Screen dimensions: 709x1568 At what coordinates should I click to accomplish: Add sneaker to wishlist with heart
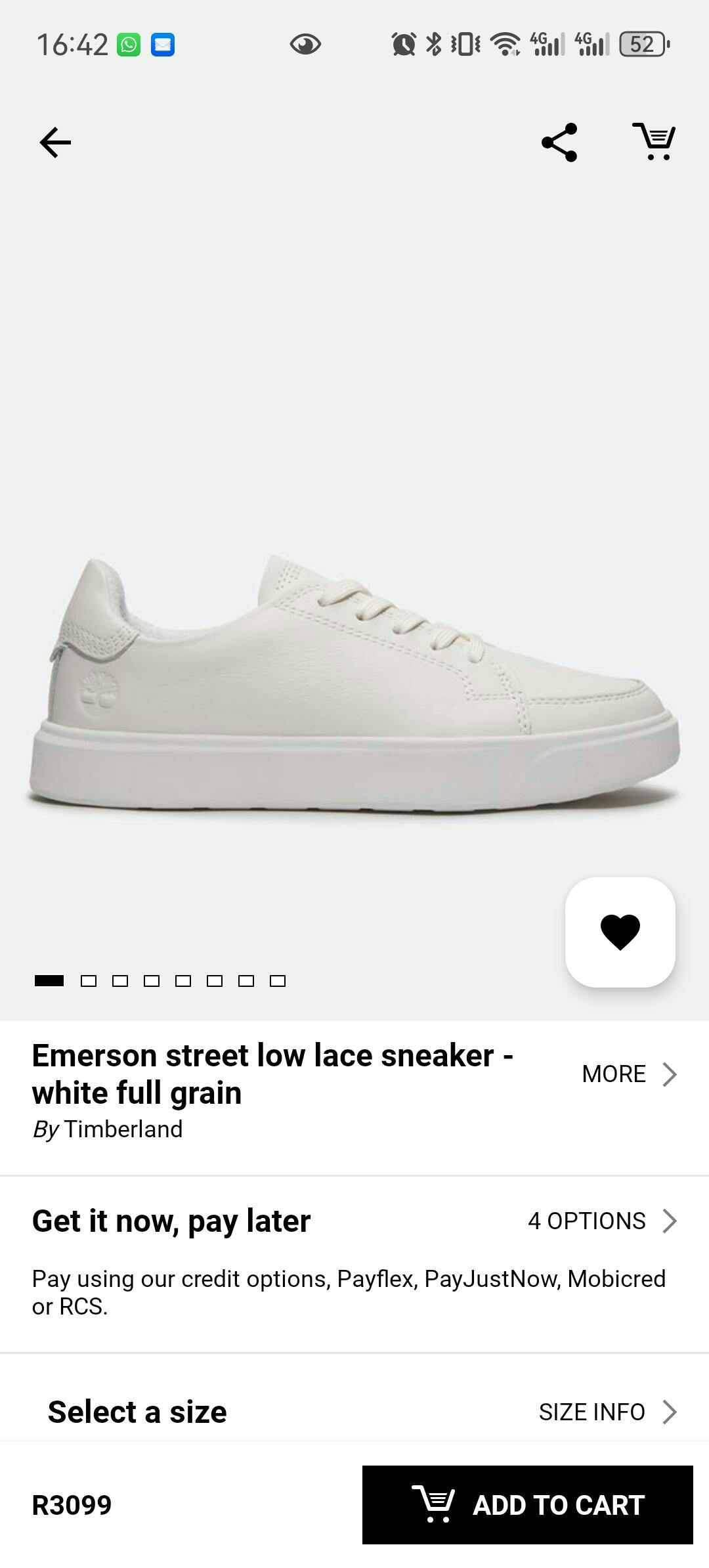(620, 932)
